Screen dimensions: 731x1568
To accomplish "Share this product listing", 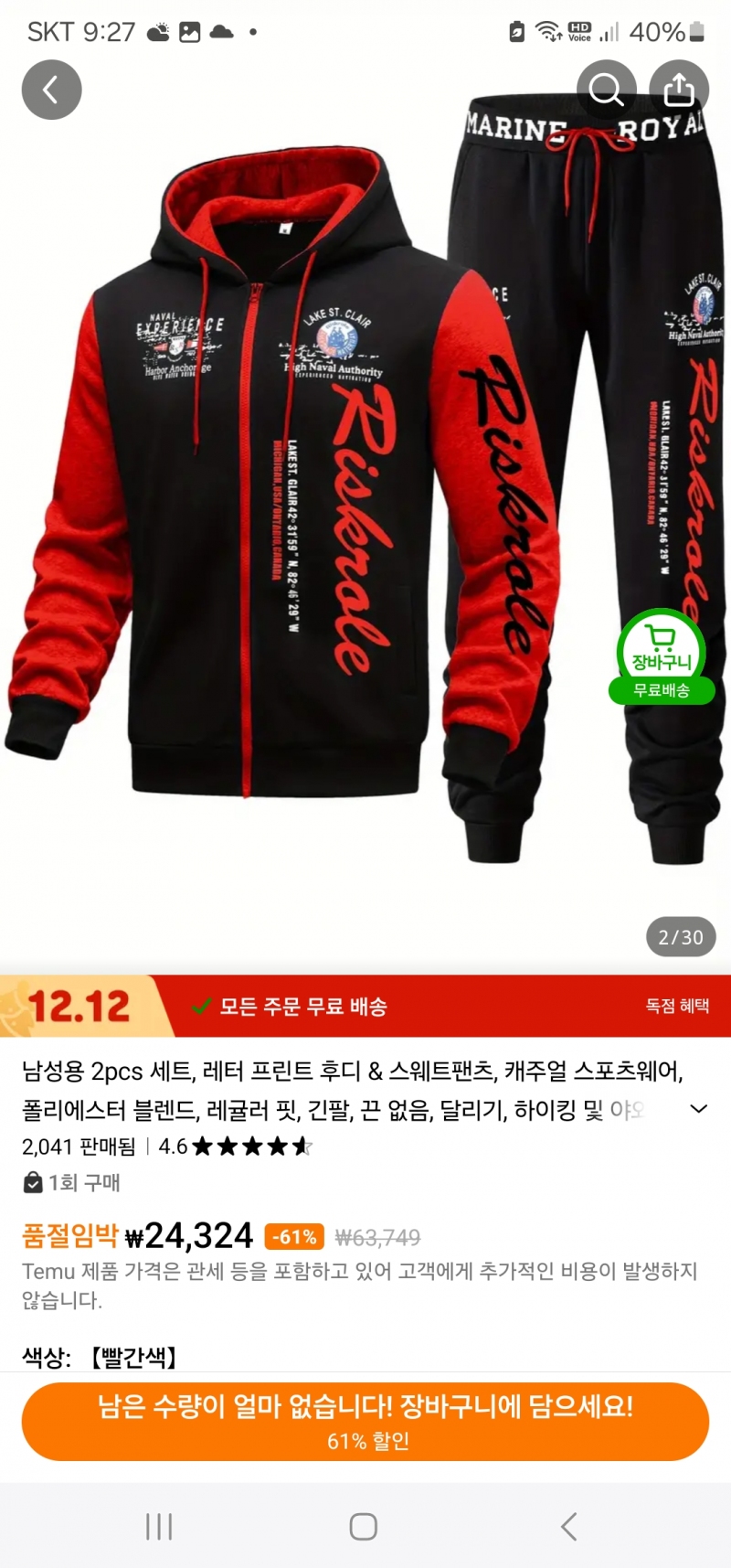I will [679, 90].
